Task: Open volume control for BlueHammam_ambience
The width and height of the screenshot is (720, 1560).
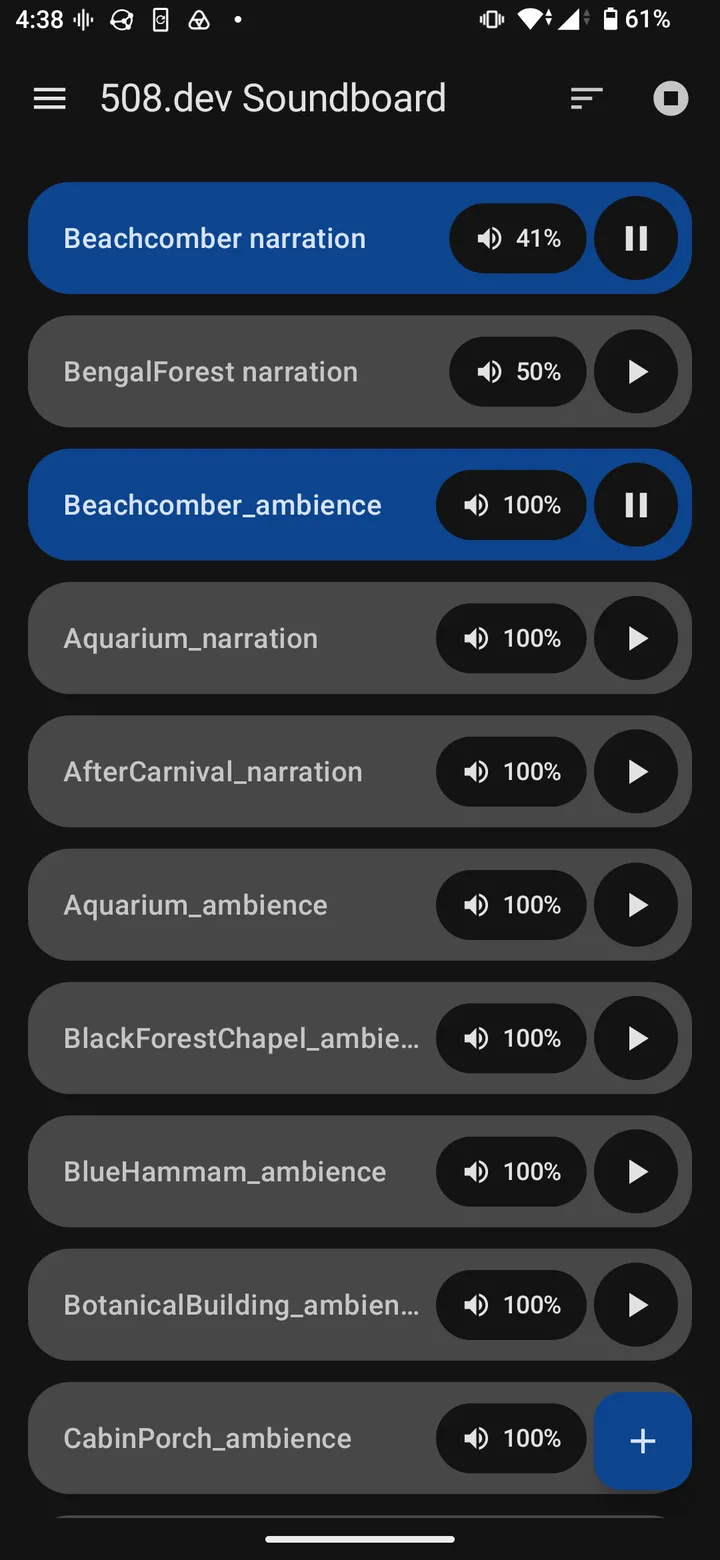Action: [511, 1172]
